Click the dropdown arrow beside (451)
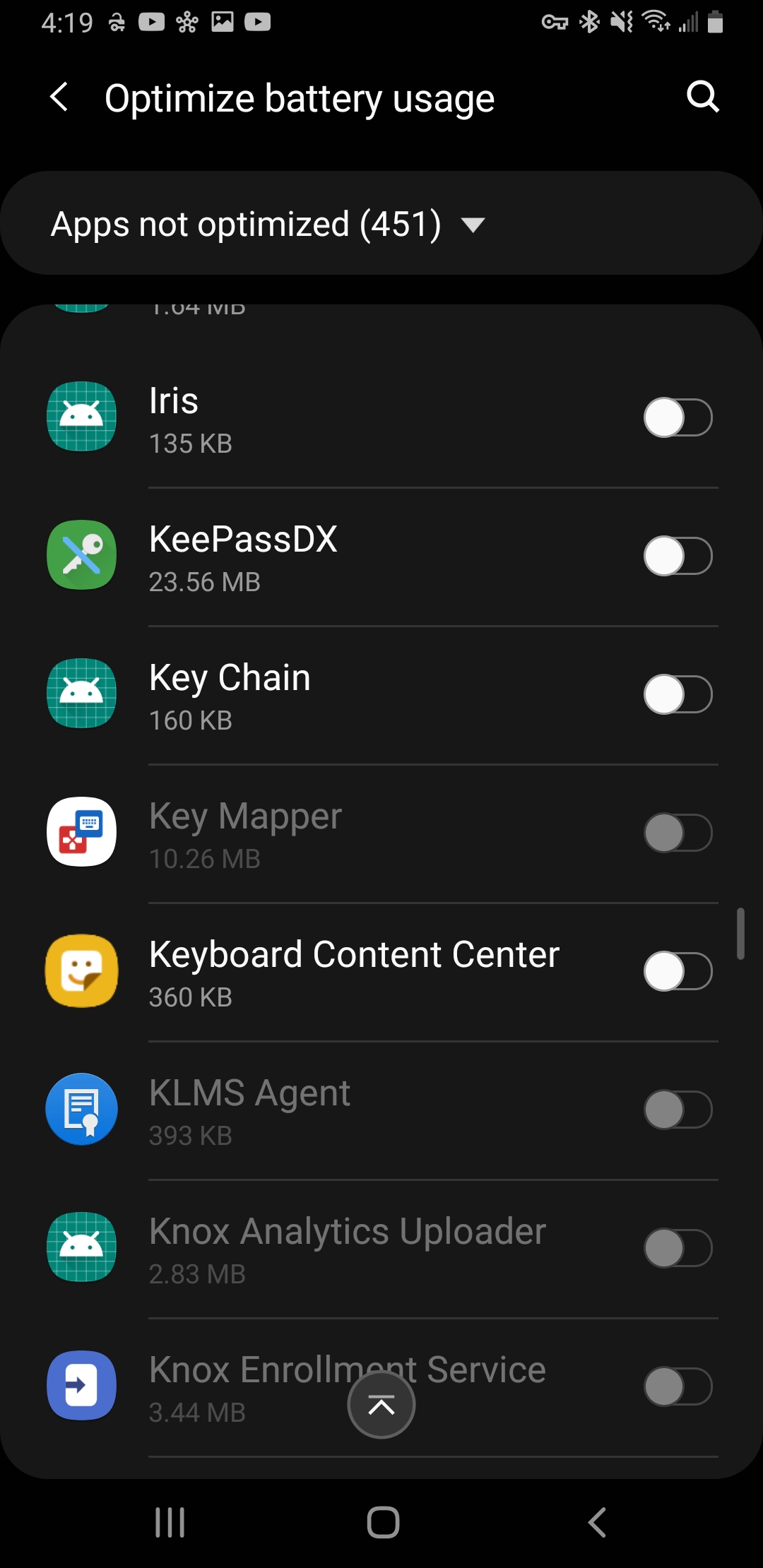Screen dimensions: 763x1568 point(474,225)
